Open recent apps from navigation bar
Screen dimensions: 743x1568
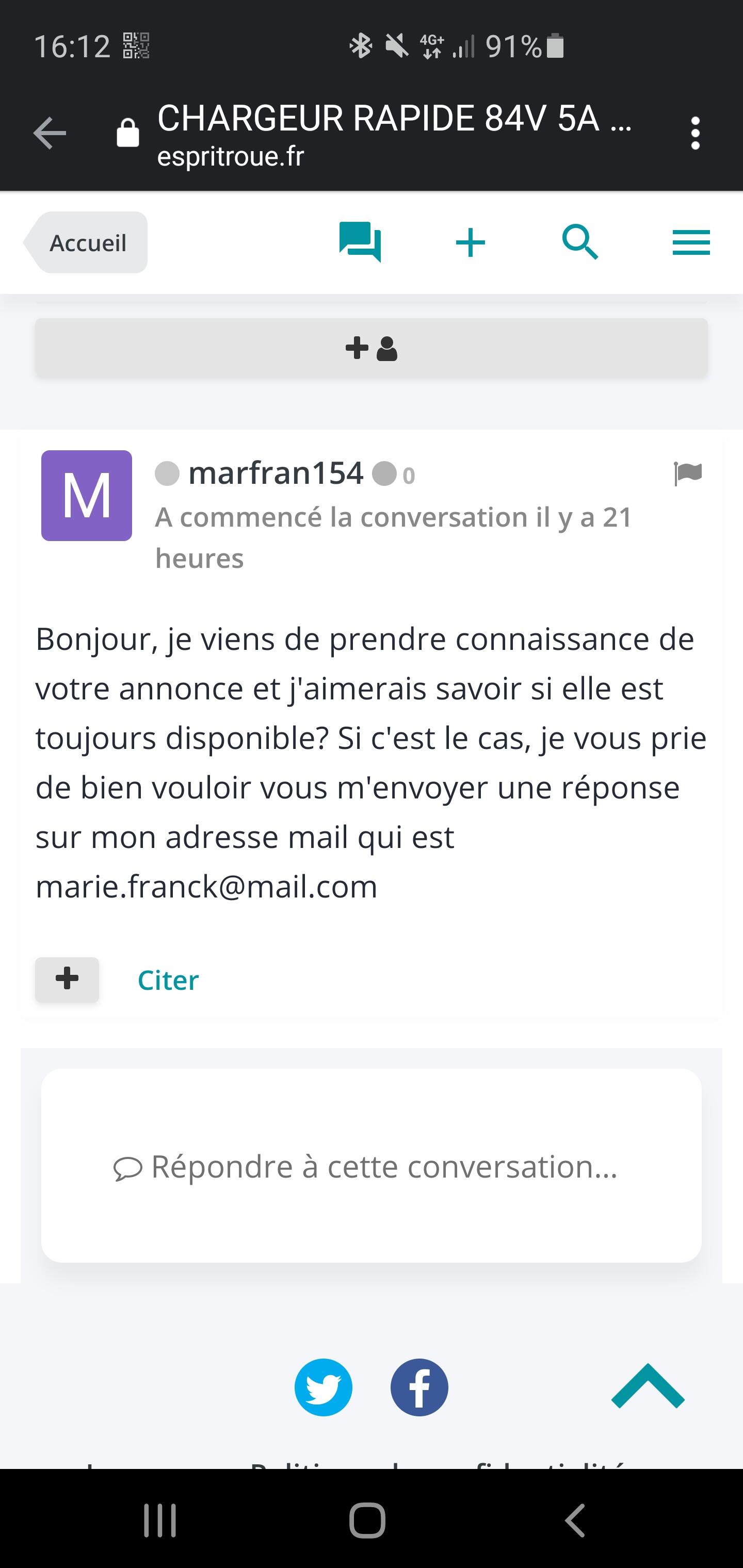click(x=160, y=1520)
